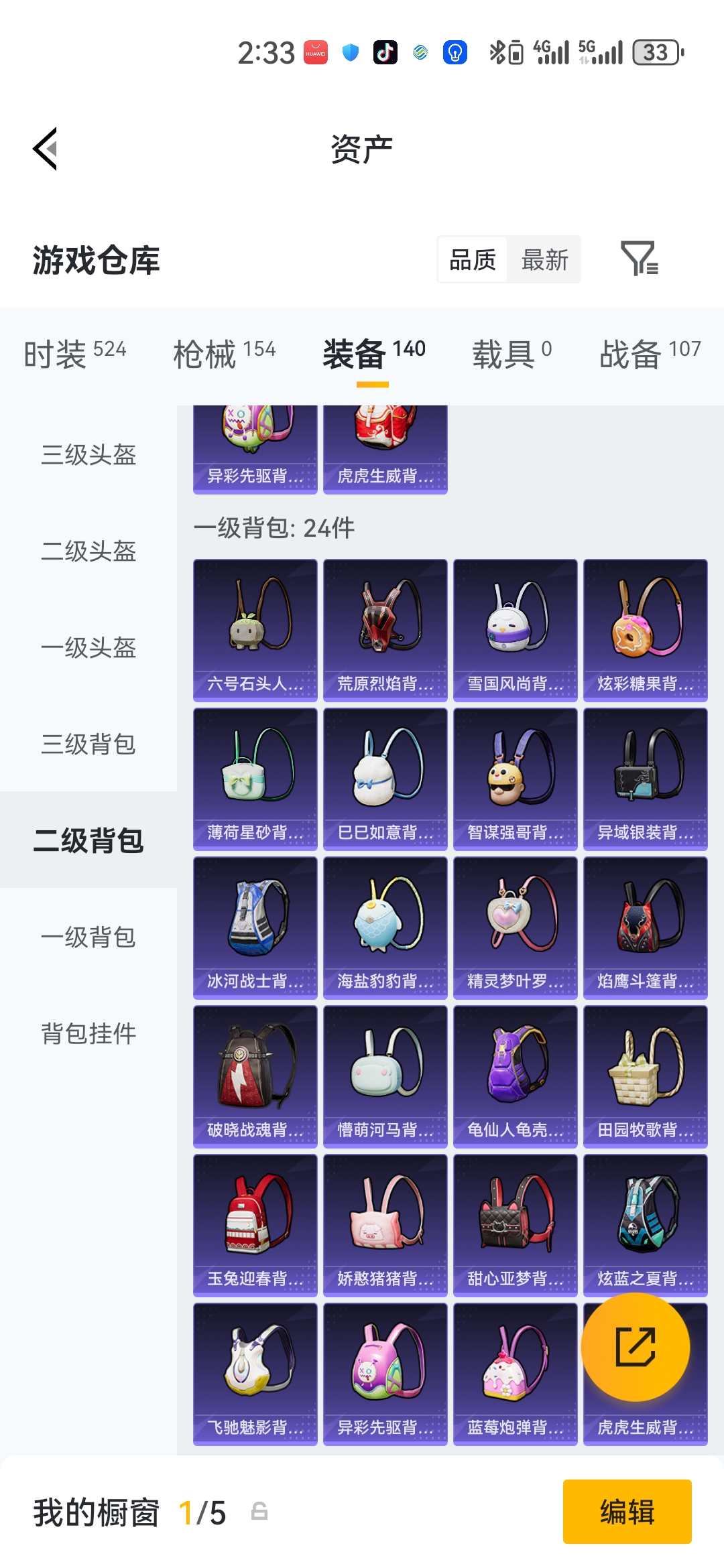Tap the orange share floating button
The width and height of the screenshot is (724, 1568).
coord(635,1347)
